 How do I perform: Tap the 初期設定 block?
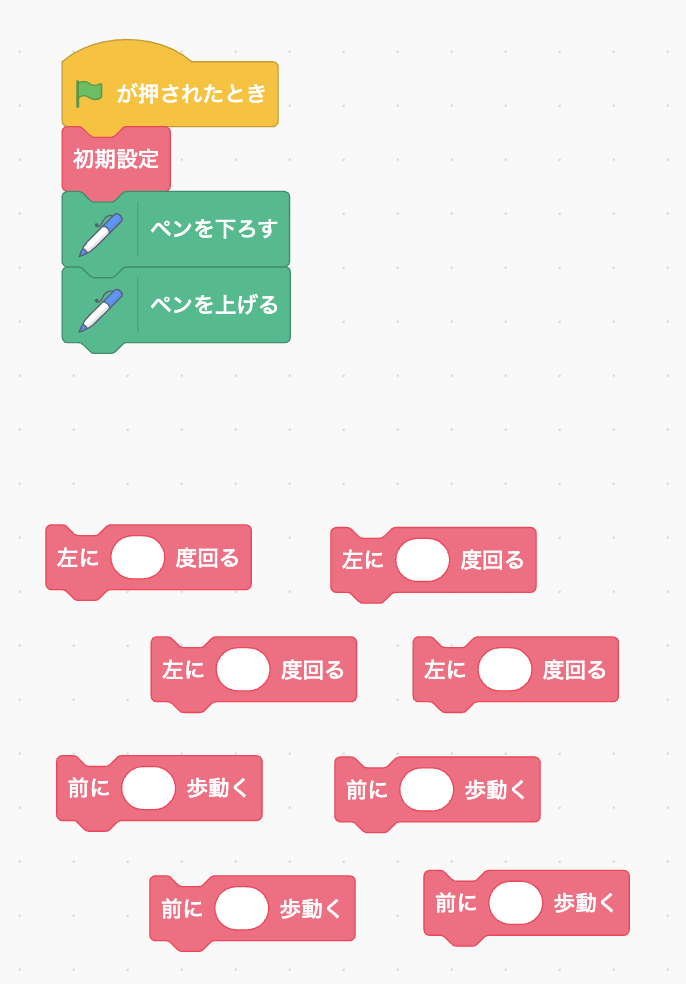[x=116, y=159]
